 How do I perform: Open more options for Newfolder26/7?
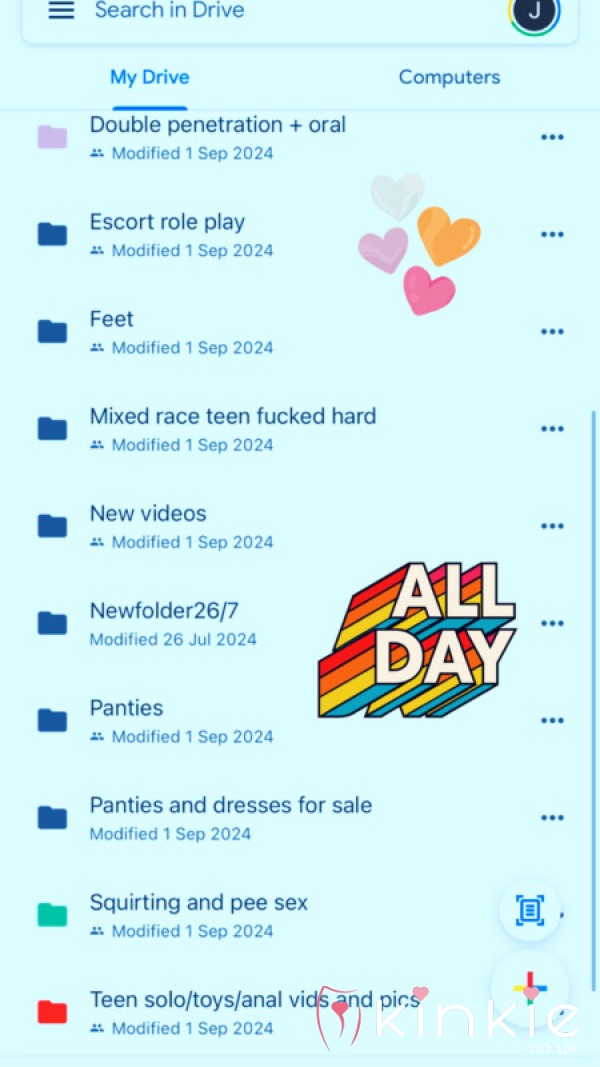[552, 623]
